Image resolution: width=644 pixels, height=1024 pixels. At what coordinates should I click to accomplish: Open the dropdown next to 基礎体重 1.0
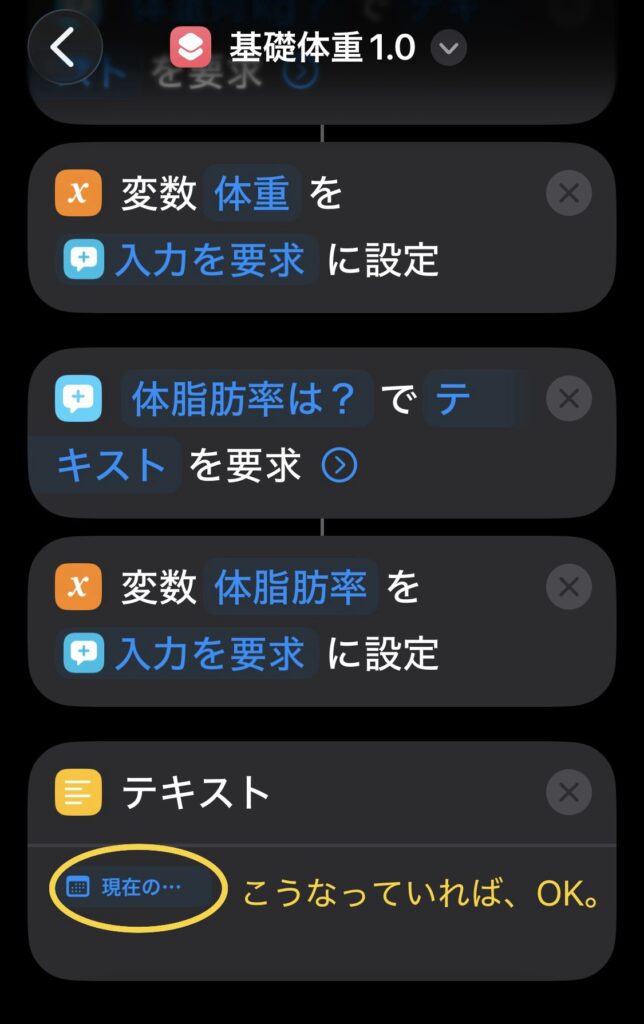(x=449, y=48)
